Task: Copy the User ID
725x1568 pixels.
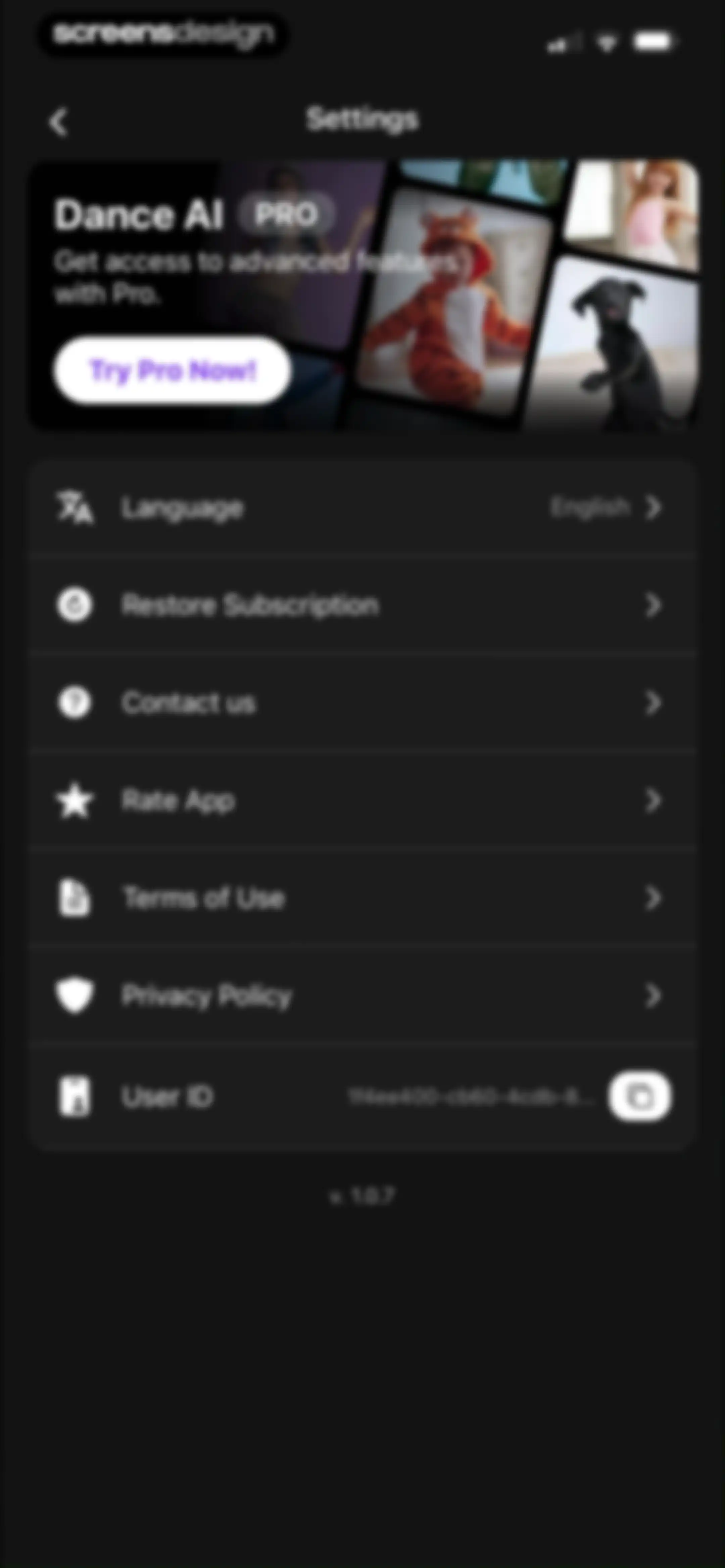Action: click(x=640, y=1097)
